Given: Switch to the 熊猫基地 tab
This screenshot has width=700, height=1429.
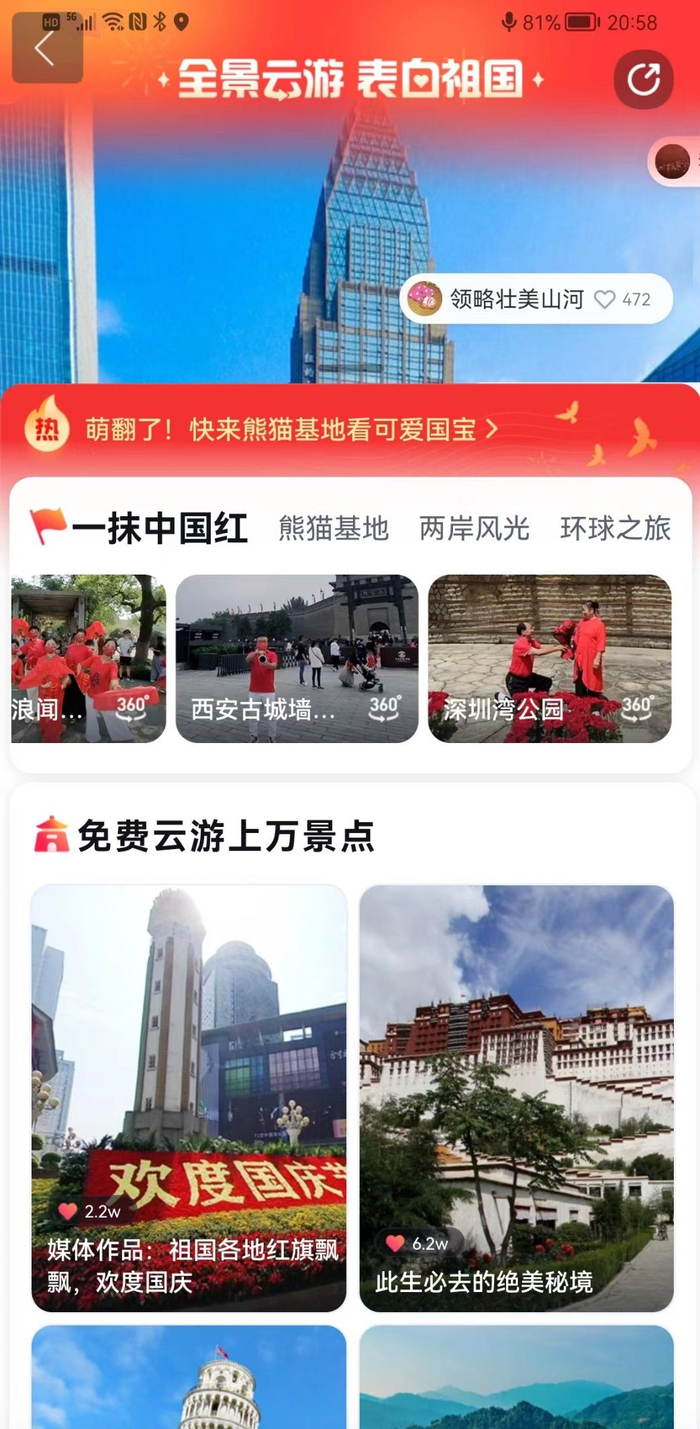Looking at the screenshot, I should (x=333, y=529).
